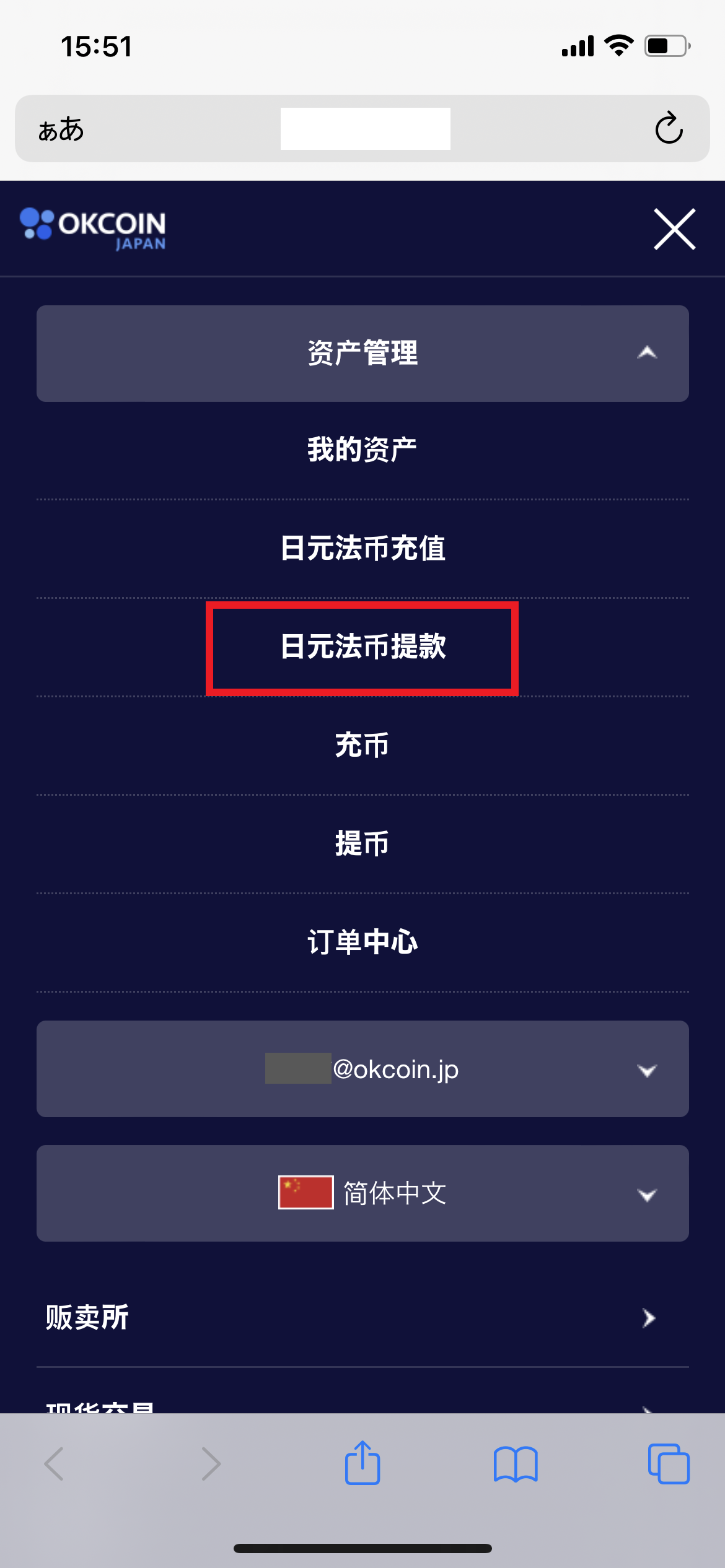Reload the page in Safari
The height and width of the screenshot is (1568, 725).
669,128
